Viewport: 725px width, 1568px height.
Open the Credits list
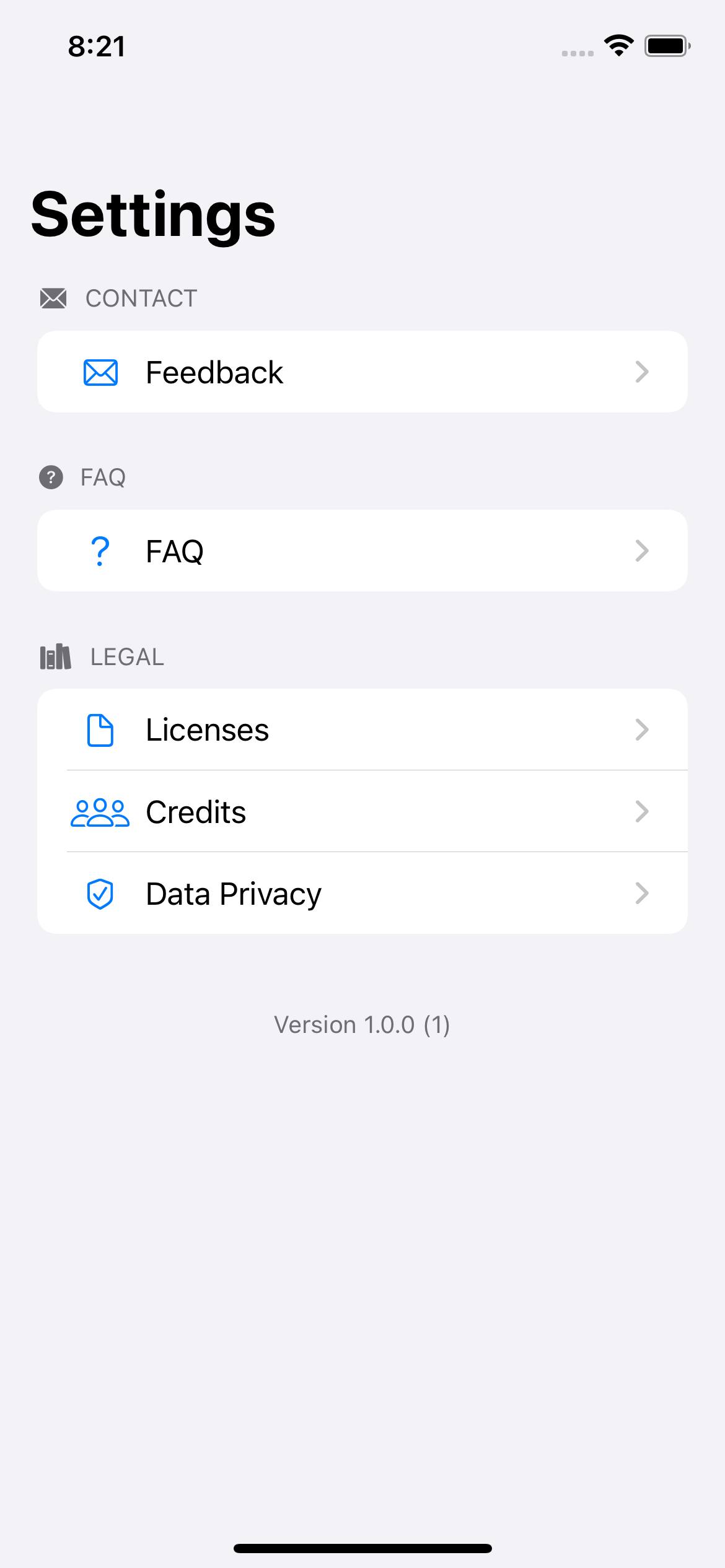coord(362,811)
